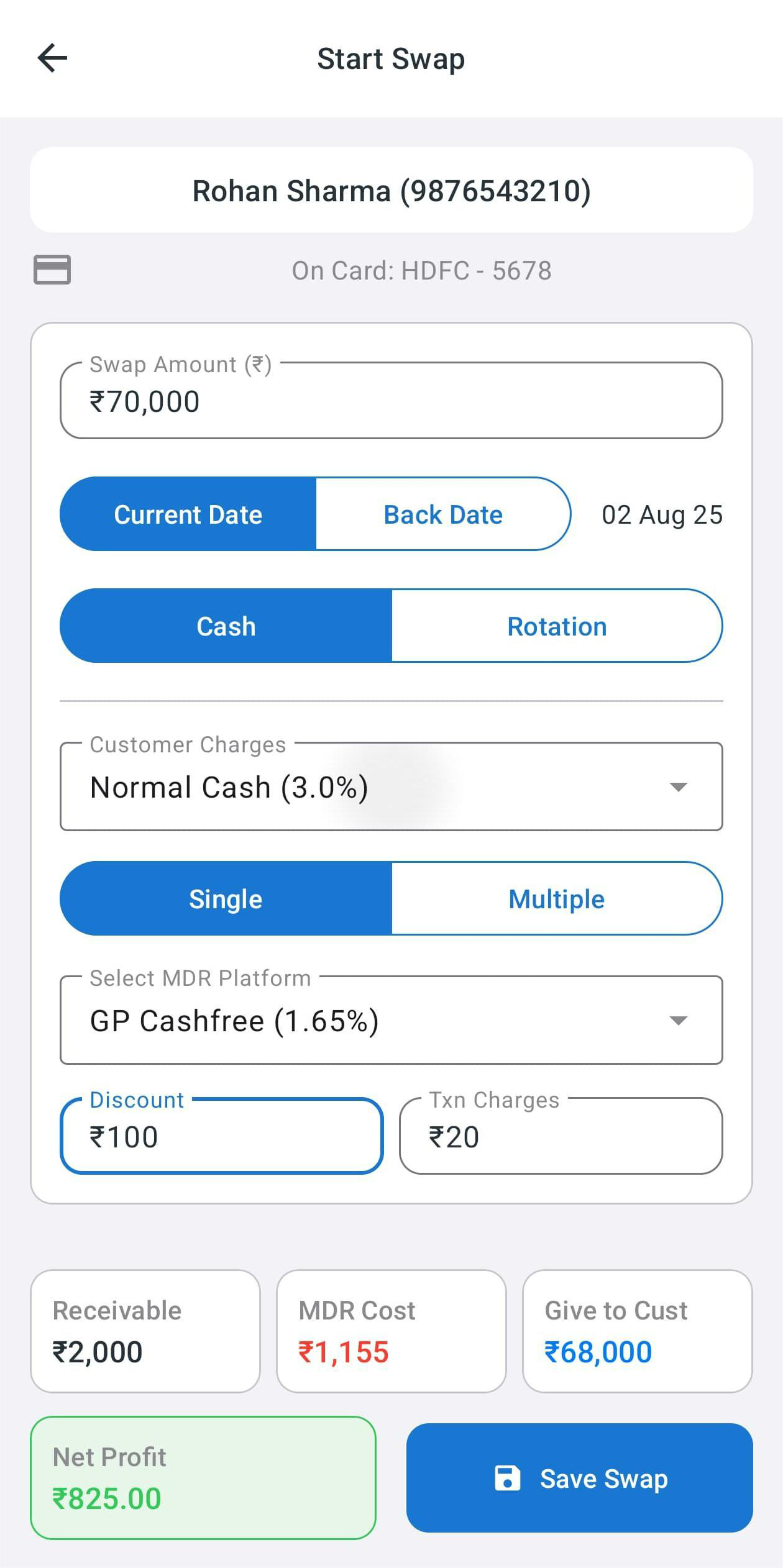This screenshot has width=783, height=1568.
Task: Switch payment mode to Rotation
Action: point(557,626)
